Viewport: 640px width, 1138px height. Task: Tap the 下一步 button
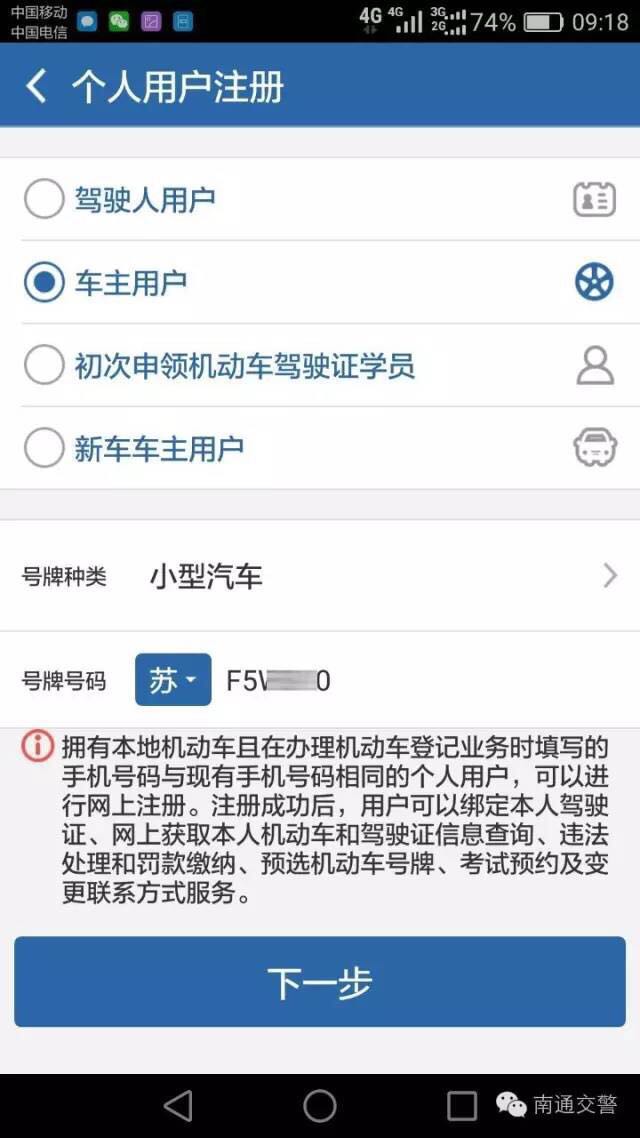click(x=320, y=982)
